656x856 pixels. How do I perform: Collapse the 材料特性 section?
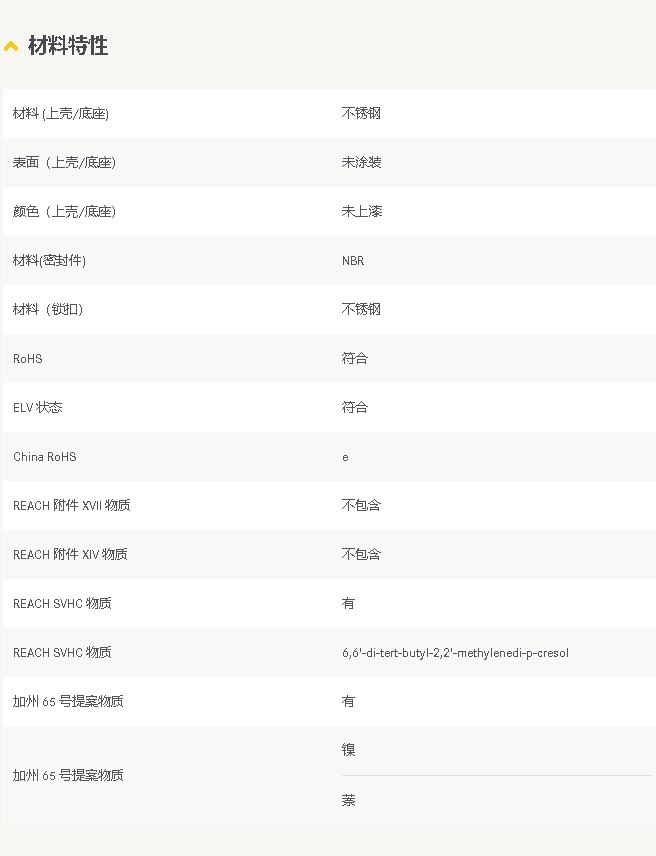pyautogui.click(x=11, y=46)
